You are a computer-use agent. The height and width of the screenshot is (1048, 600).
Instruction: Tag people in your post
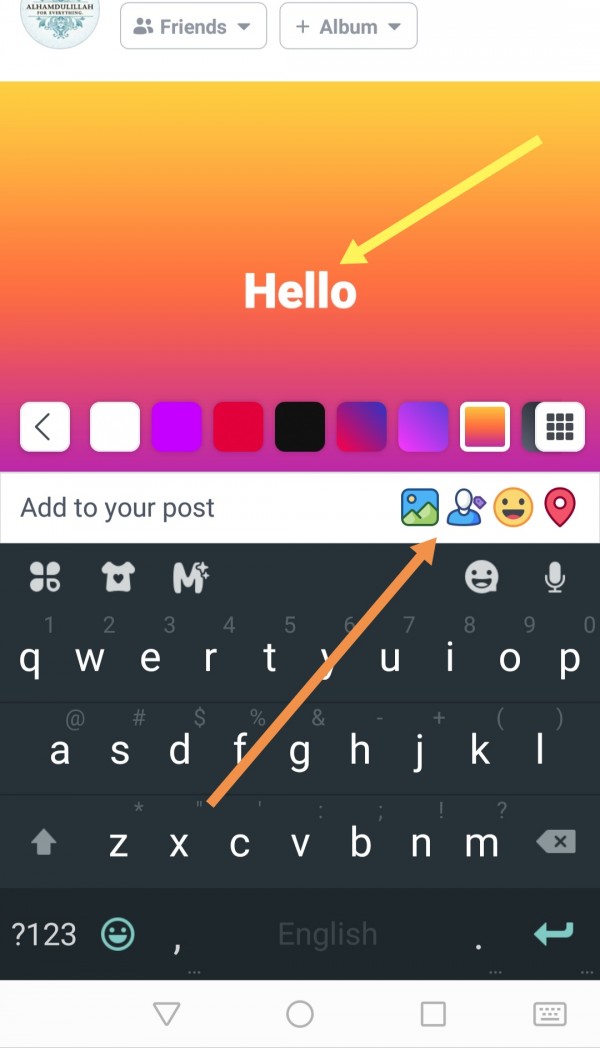click(x=466, y=508)
